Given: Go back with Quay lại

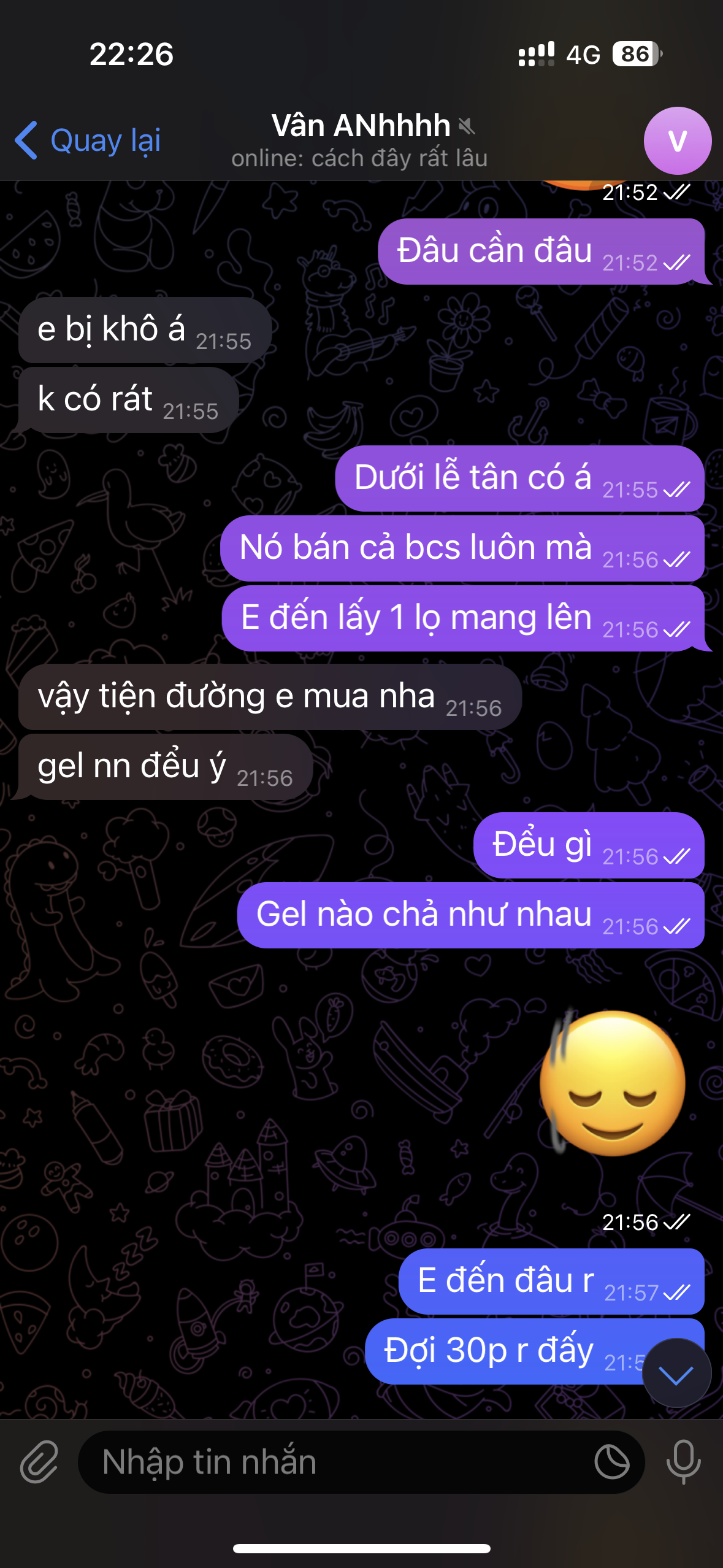Looking at the screenshot, I should pos(88,140).
